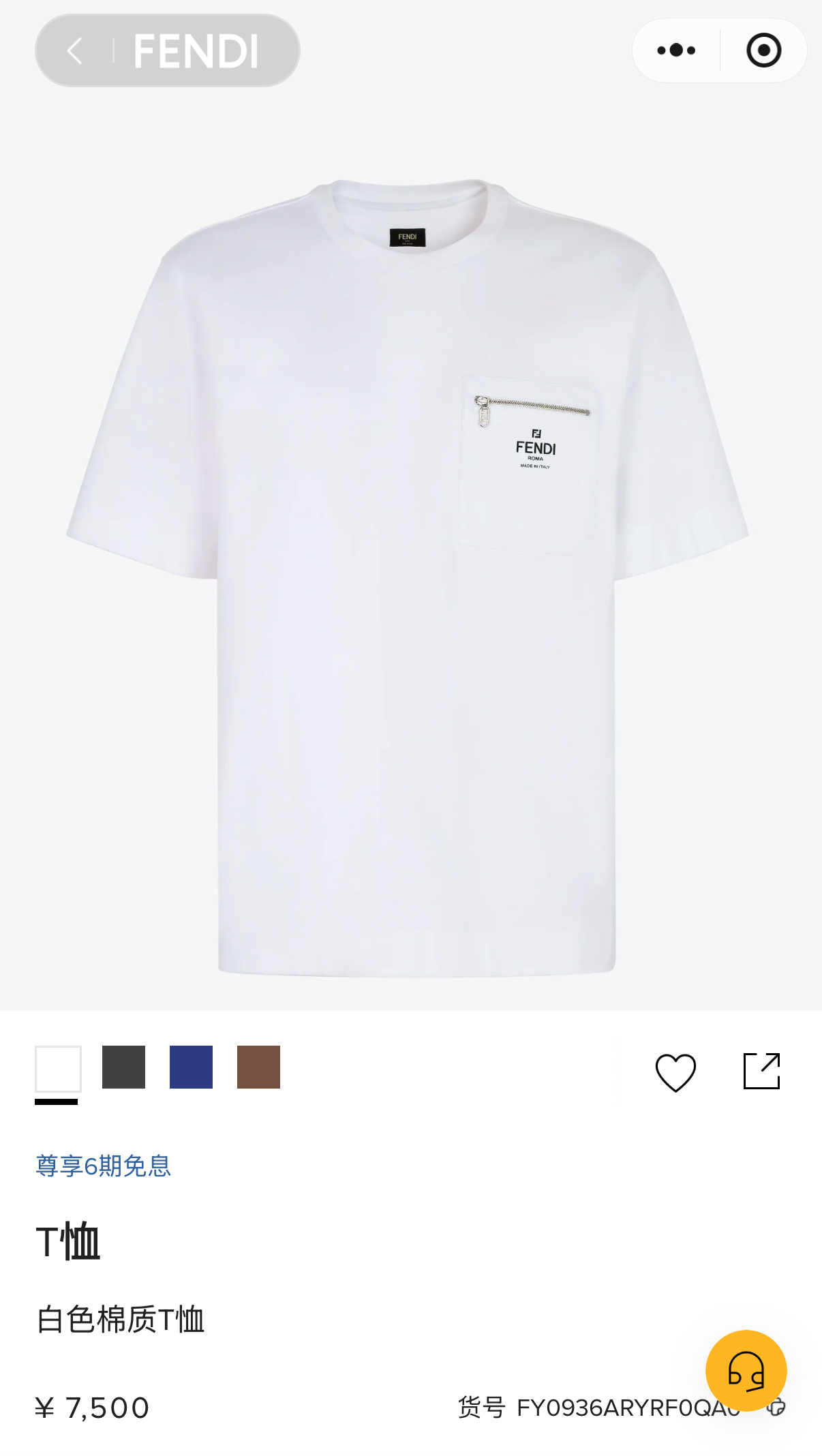Image resolution: width=822 pixels, height=1456 pixels.
Task: Pick the blue color swatch
Action: (191, 1067)
